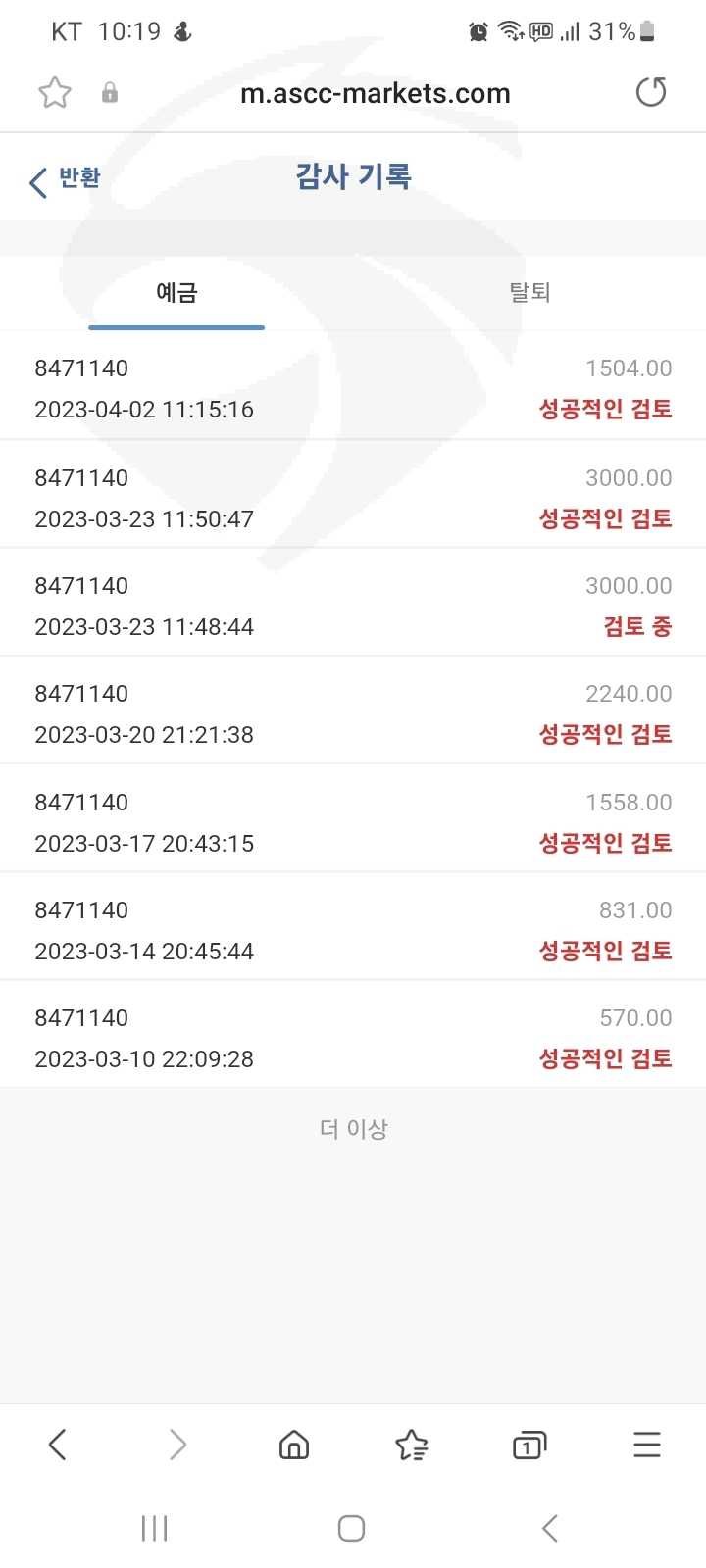This screenshot has height=1568, width=706.
Task: Go to the phone home screen
Action: pos(352,1528)
